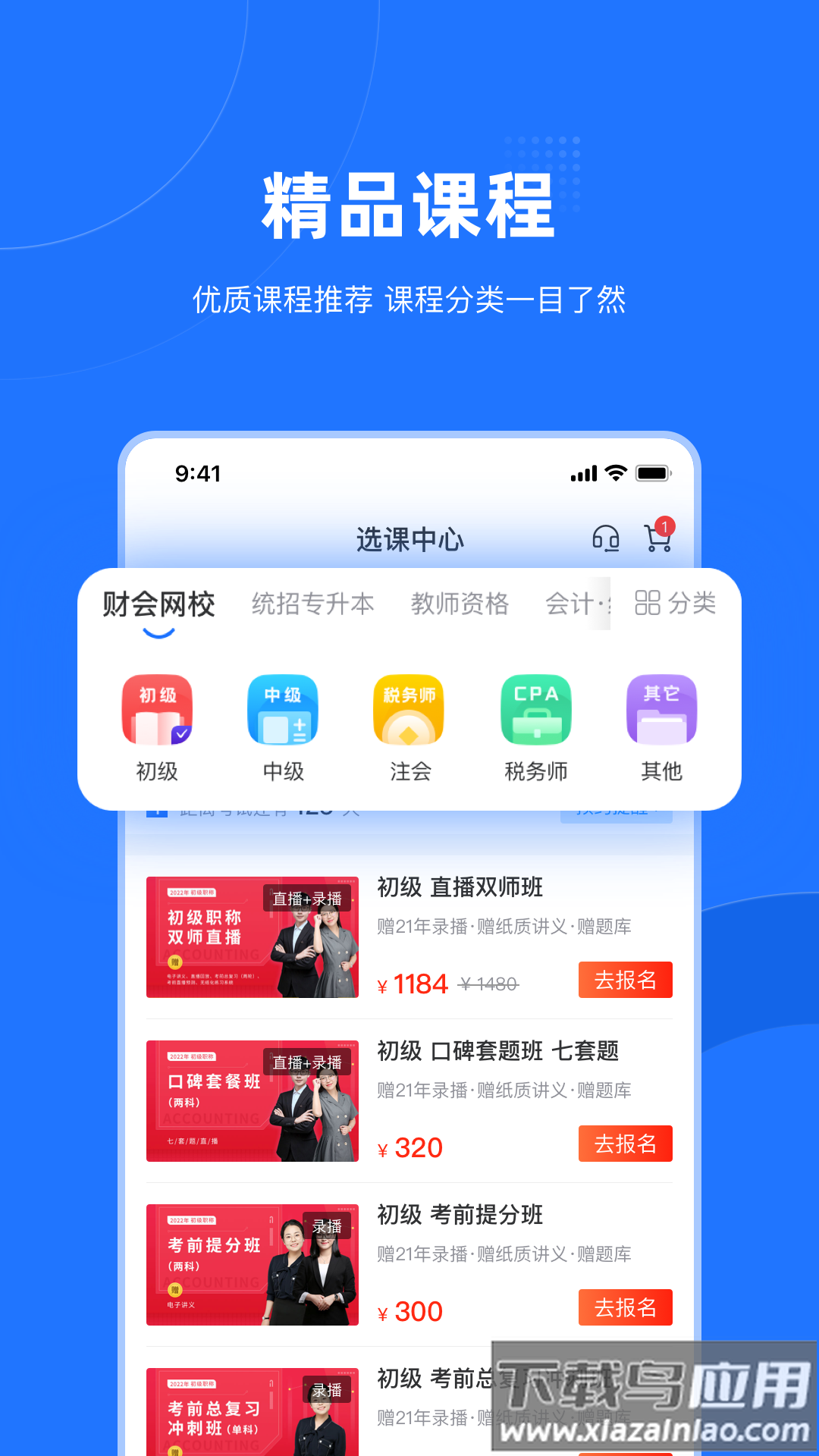
Task: Open the 分类 category panel
Action: coord(677,603)
